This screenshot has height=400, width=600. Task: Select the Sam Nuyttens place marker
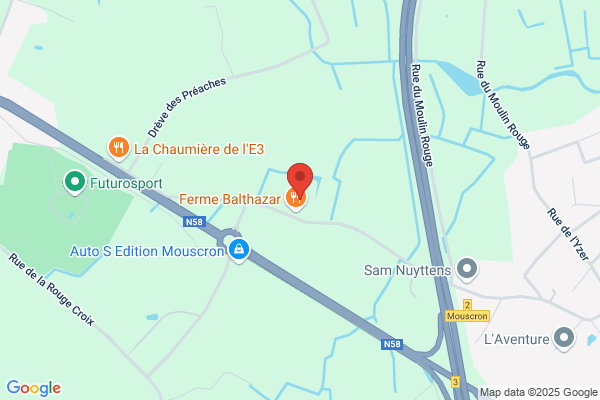[x=467, y=269]
